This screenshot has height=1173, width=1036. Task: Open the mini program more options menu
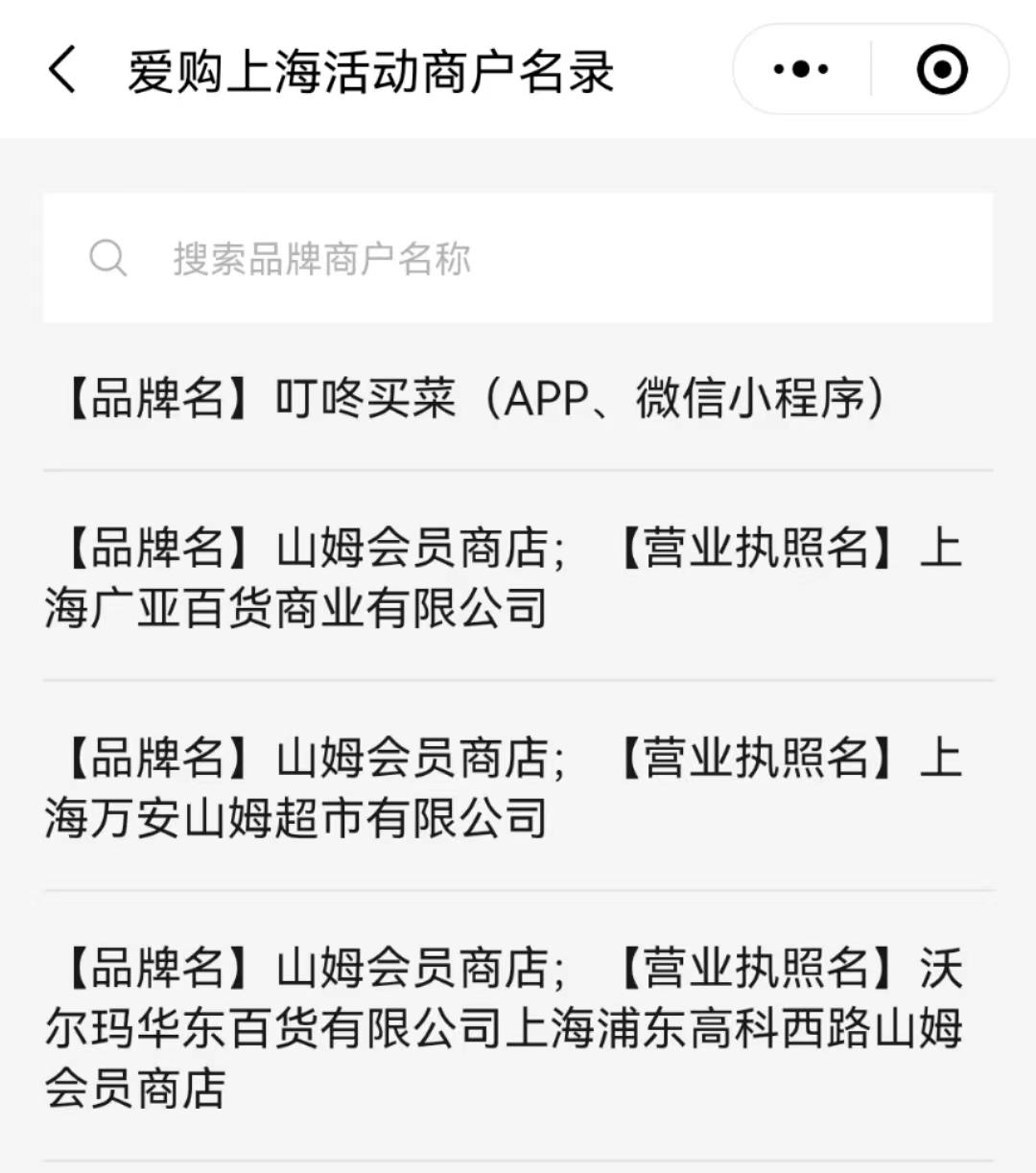[x=801, y=69]
